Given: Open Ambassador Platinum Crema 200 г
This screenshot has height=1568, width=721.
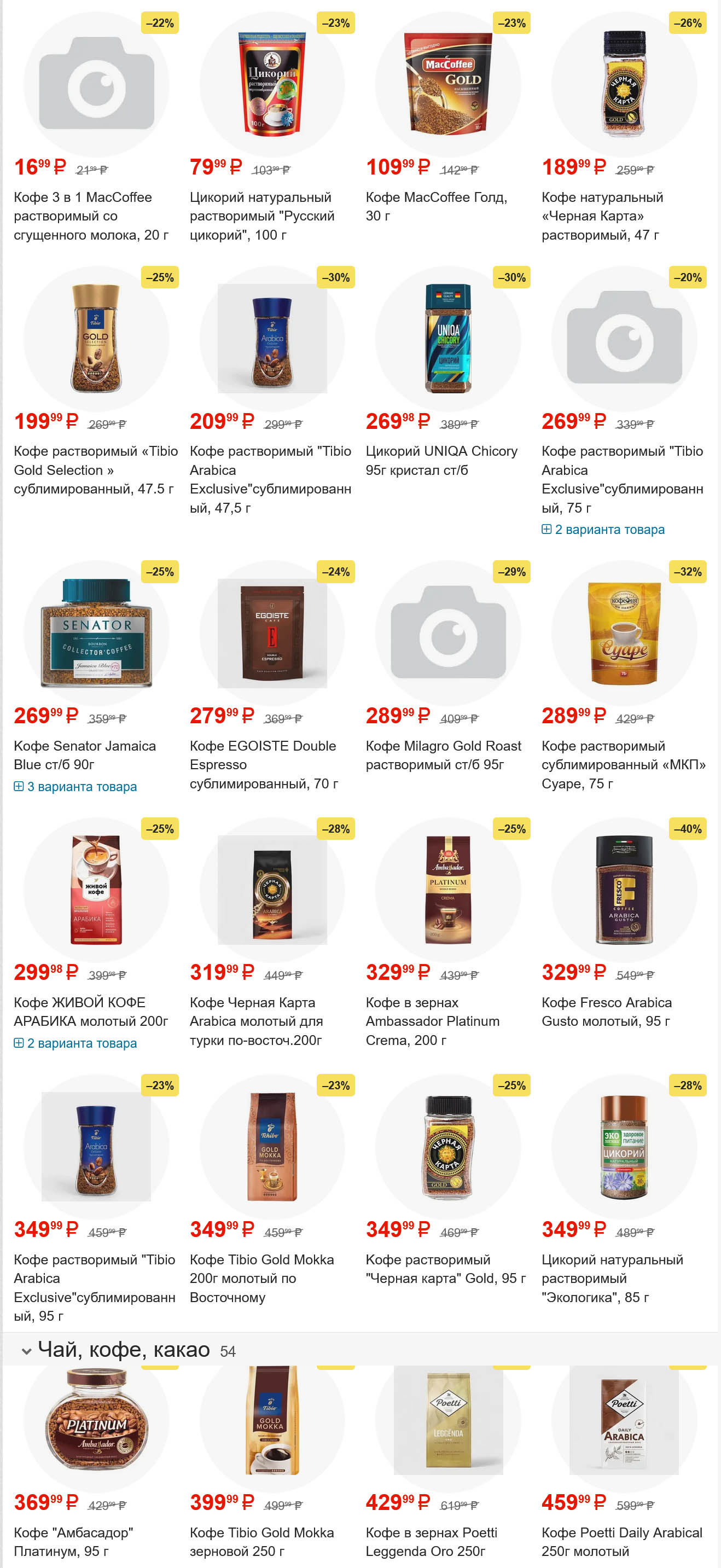Looking at the screenshot, I should click(x=432, y=1021).
